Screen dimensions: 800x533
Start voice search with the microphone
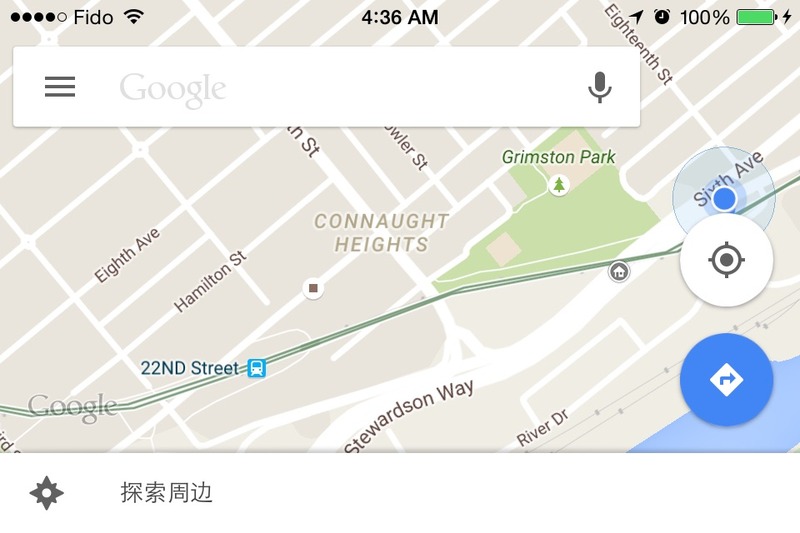coord(600,88)
